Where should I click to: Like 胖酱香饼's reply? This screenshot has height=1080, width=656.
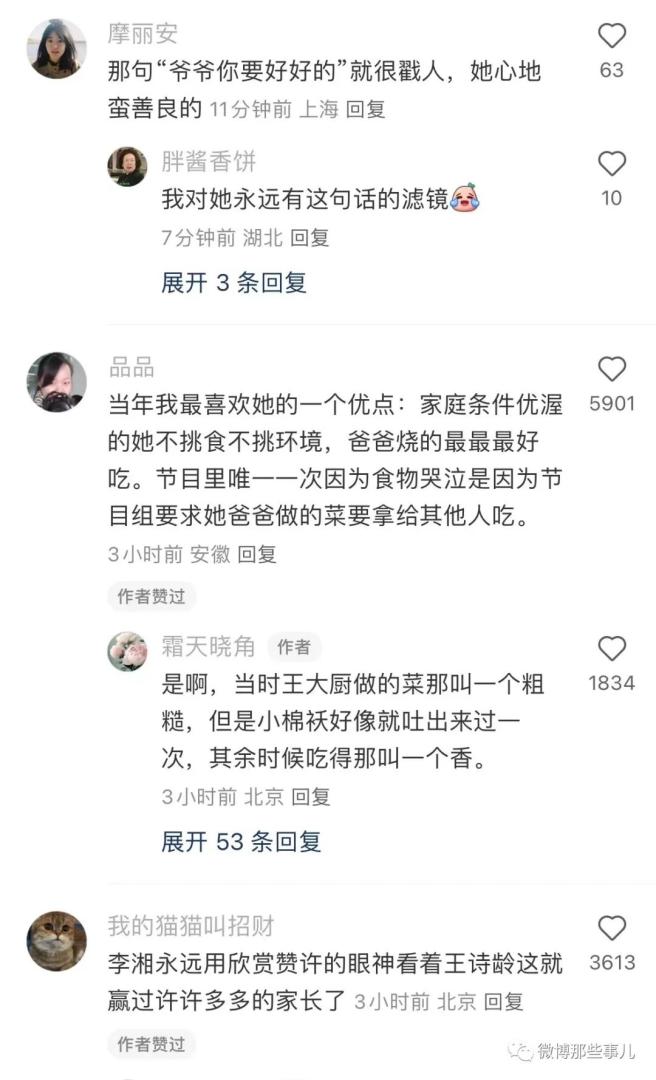611,164
